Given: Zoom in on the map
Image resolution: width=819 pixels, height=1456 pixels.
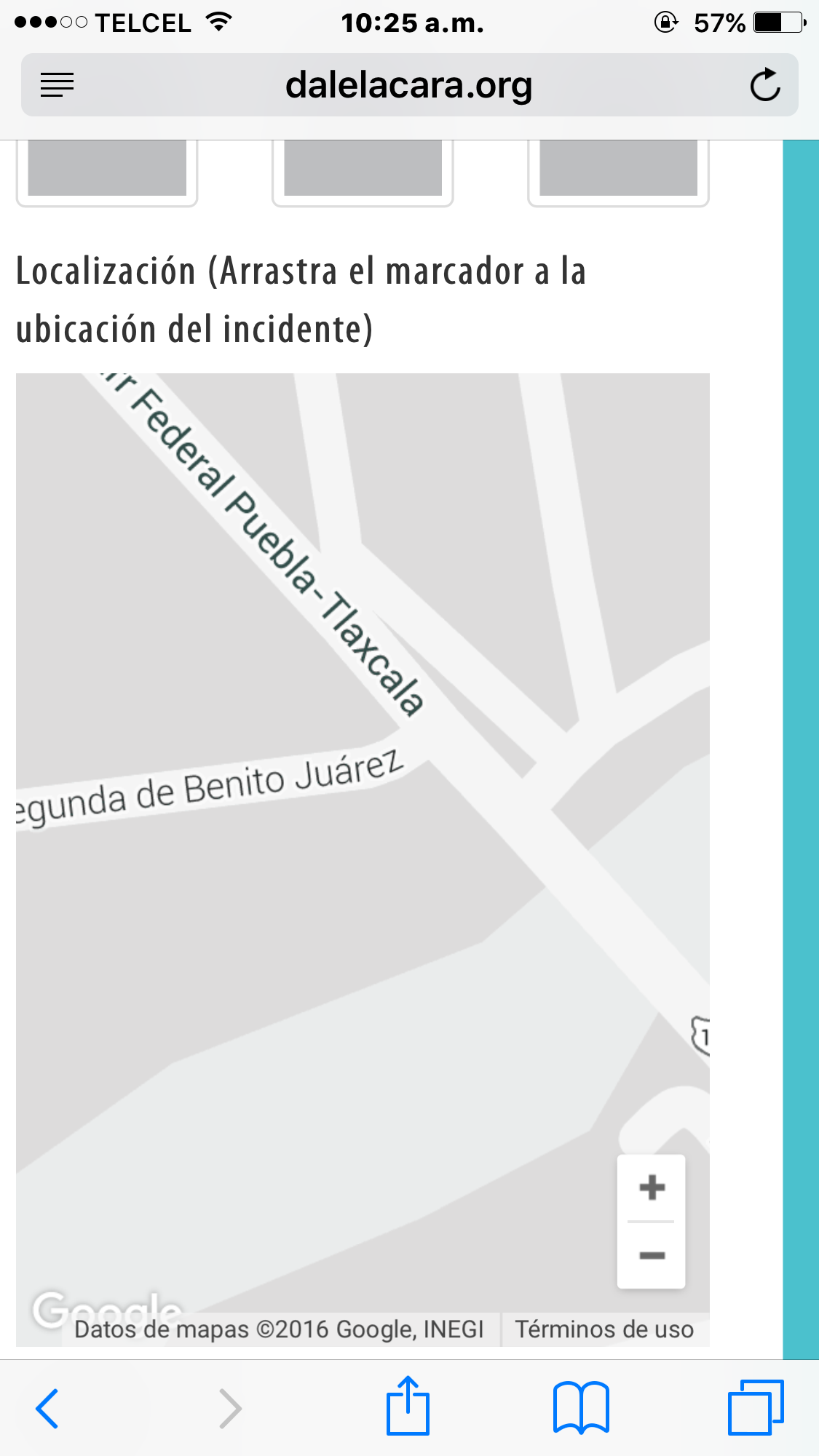Looking at the screenshot, I should point(652,1188).
